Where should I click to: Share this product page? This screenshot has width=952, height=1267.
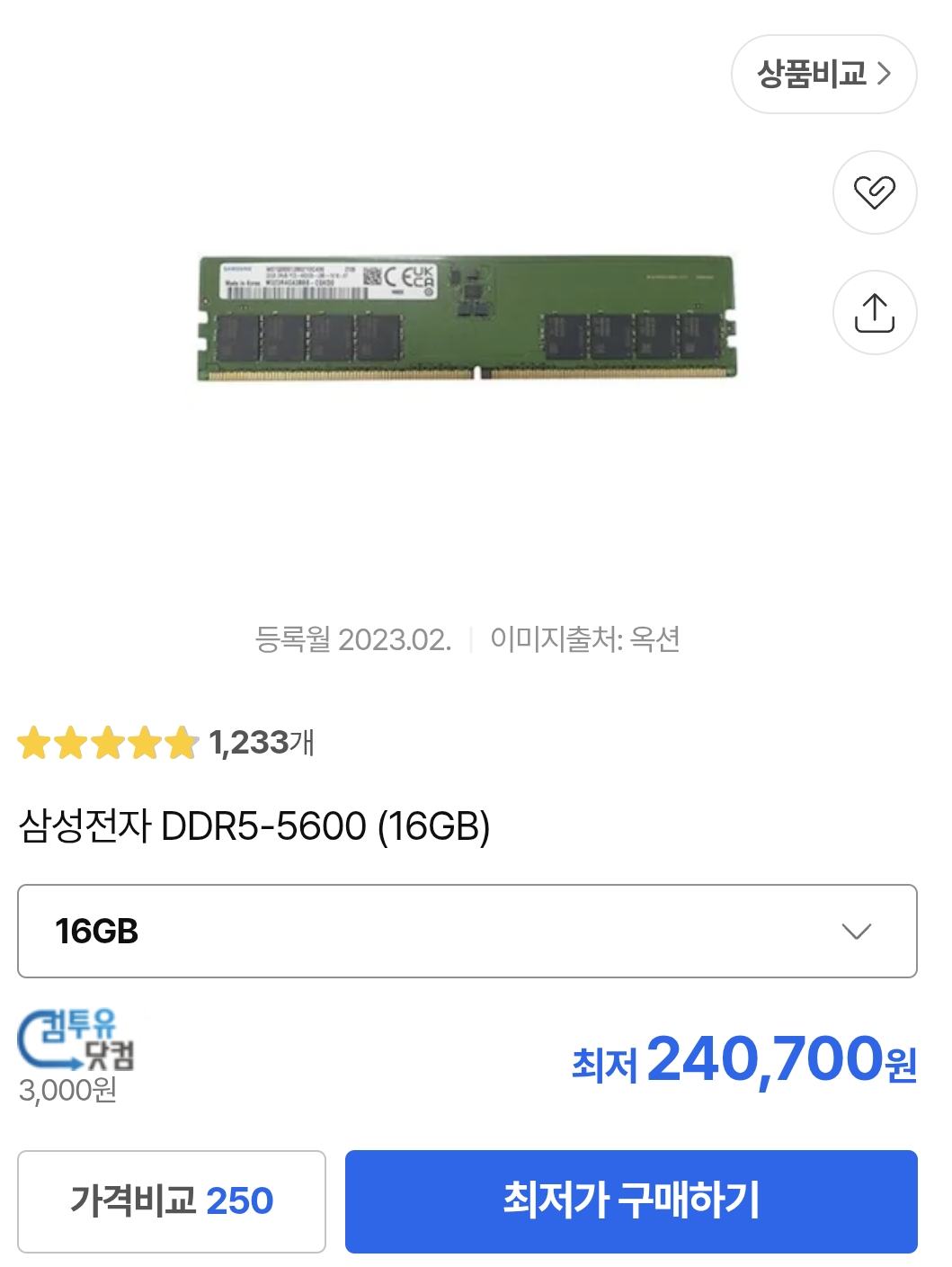point(874,313)
